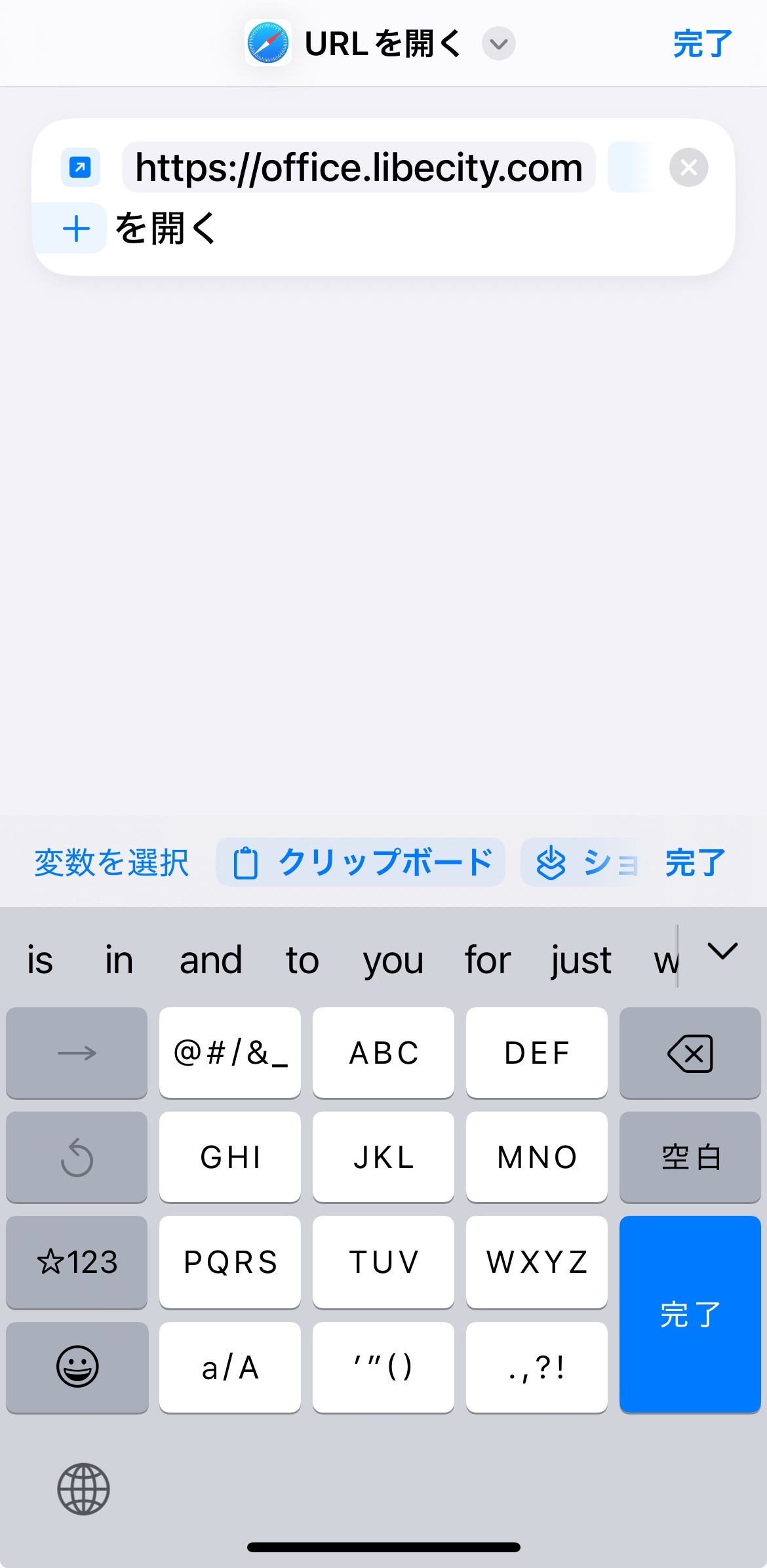The height and width of the screenshot is (1568, 767).
Task: Choose the suggestion word "and"
Action: pyautogui.click(x=210, y=961)
